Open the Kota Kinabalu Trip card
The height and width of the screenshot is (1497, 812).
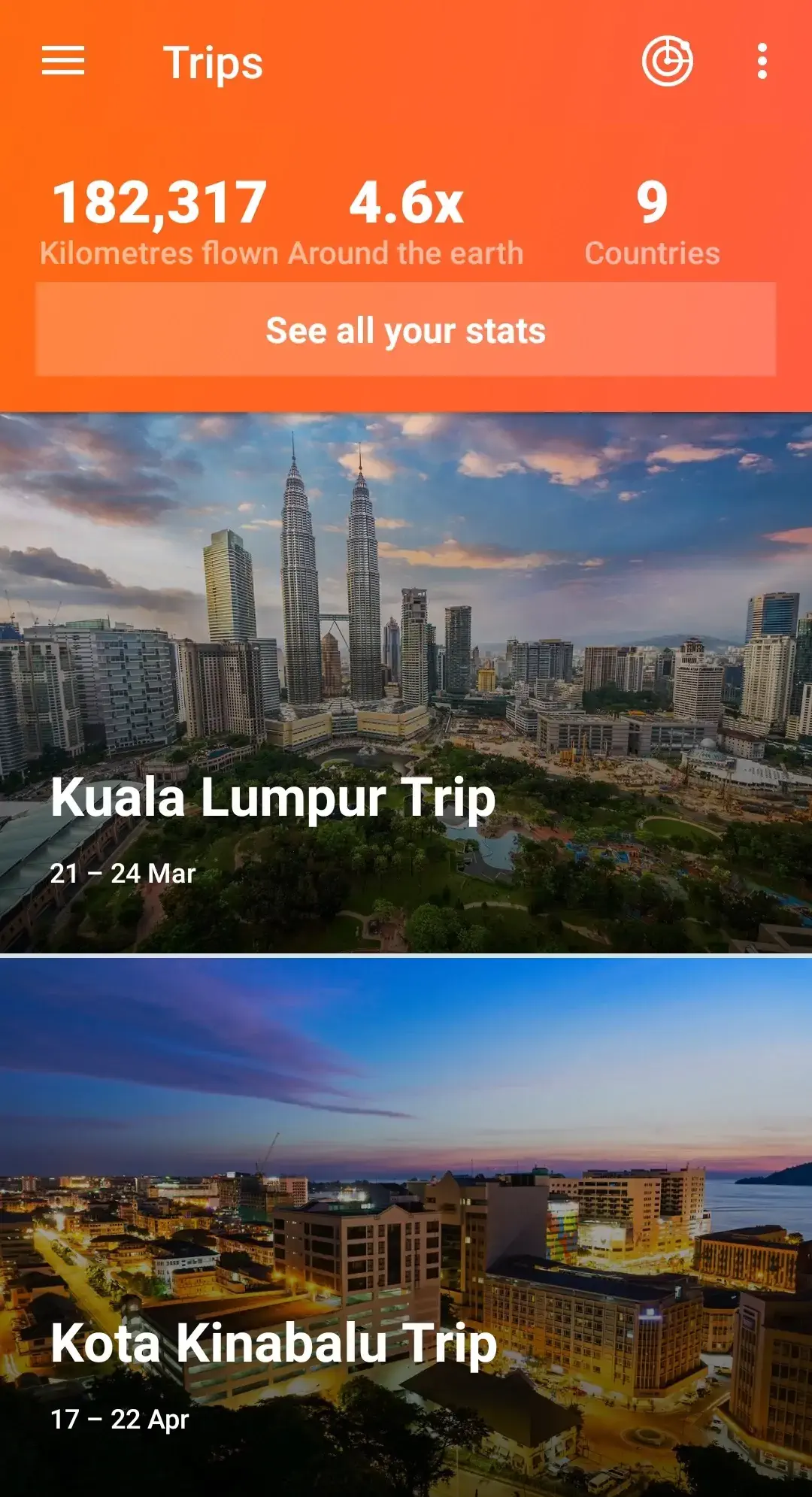point(406,1226)
